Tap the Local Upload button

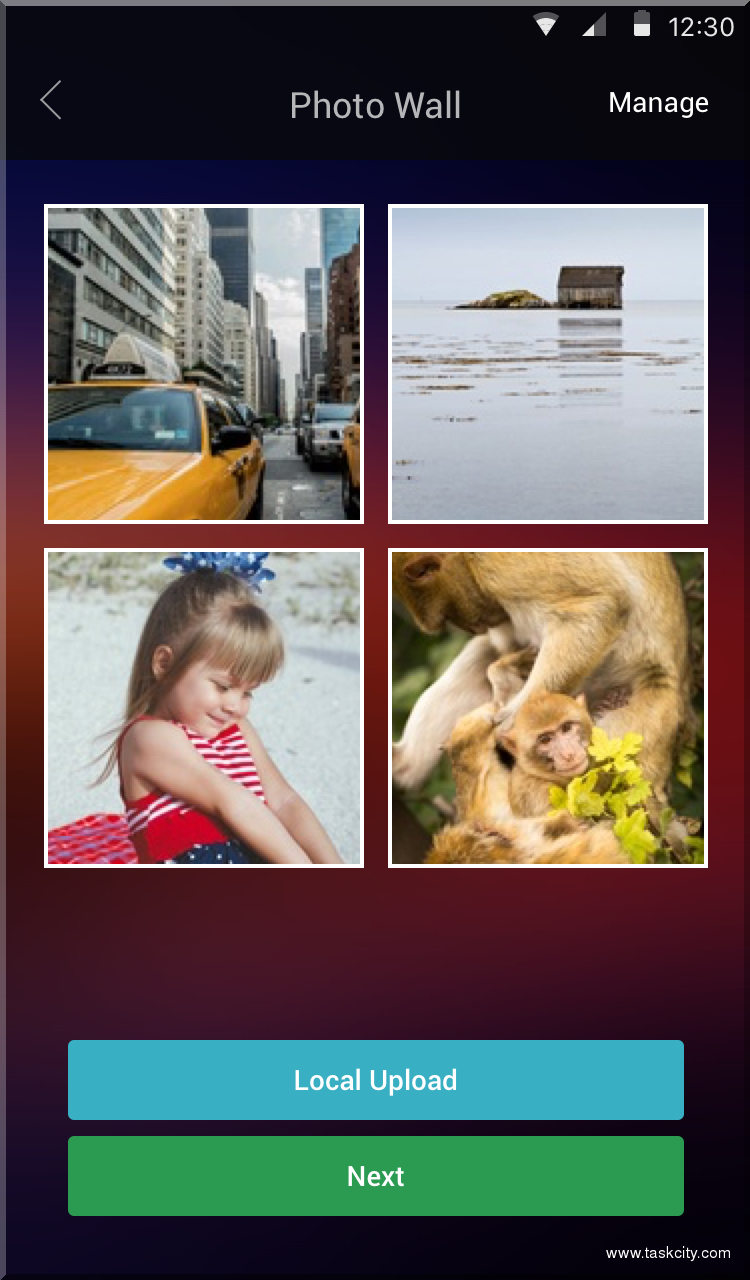376,1080
